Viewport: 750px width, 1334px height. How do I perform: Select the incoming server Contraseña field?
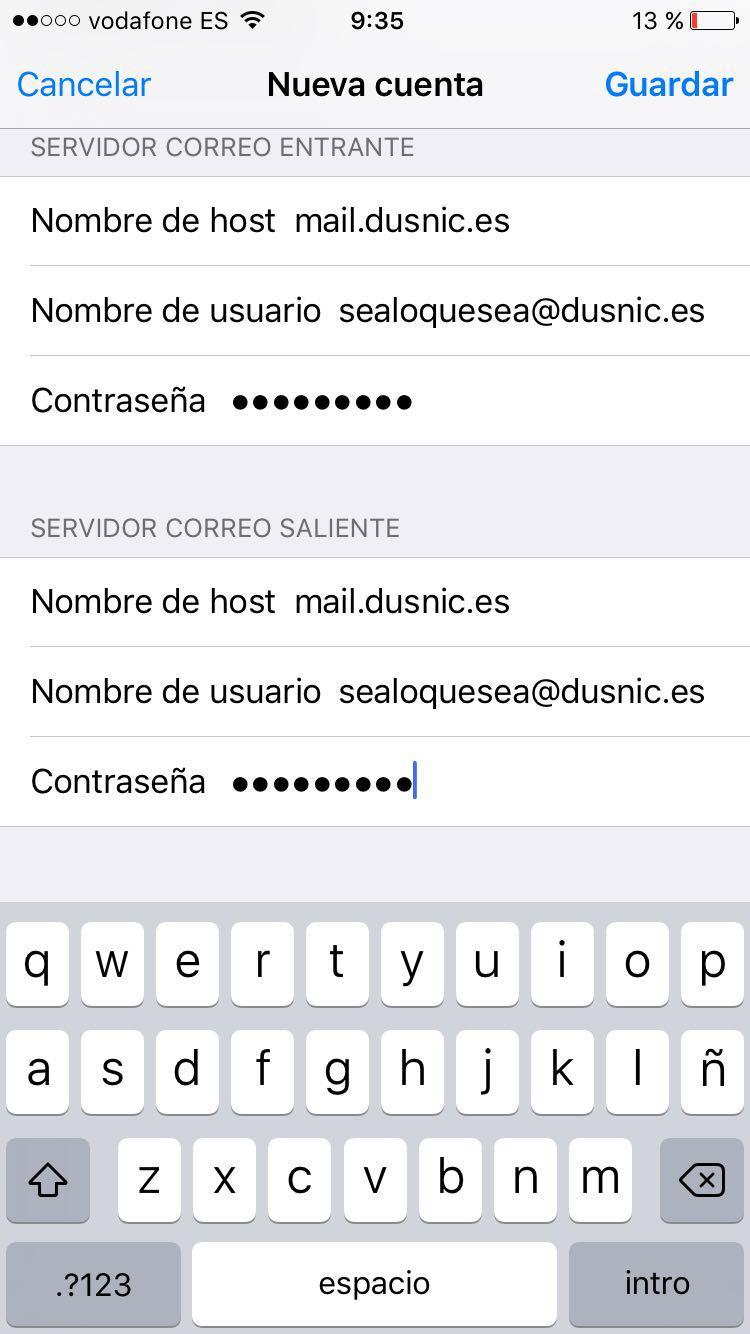point(375,401)
